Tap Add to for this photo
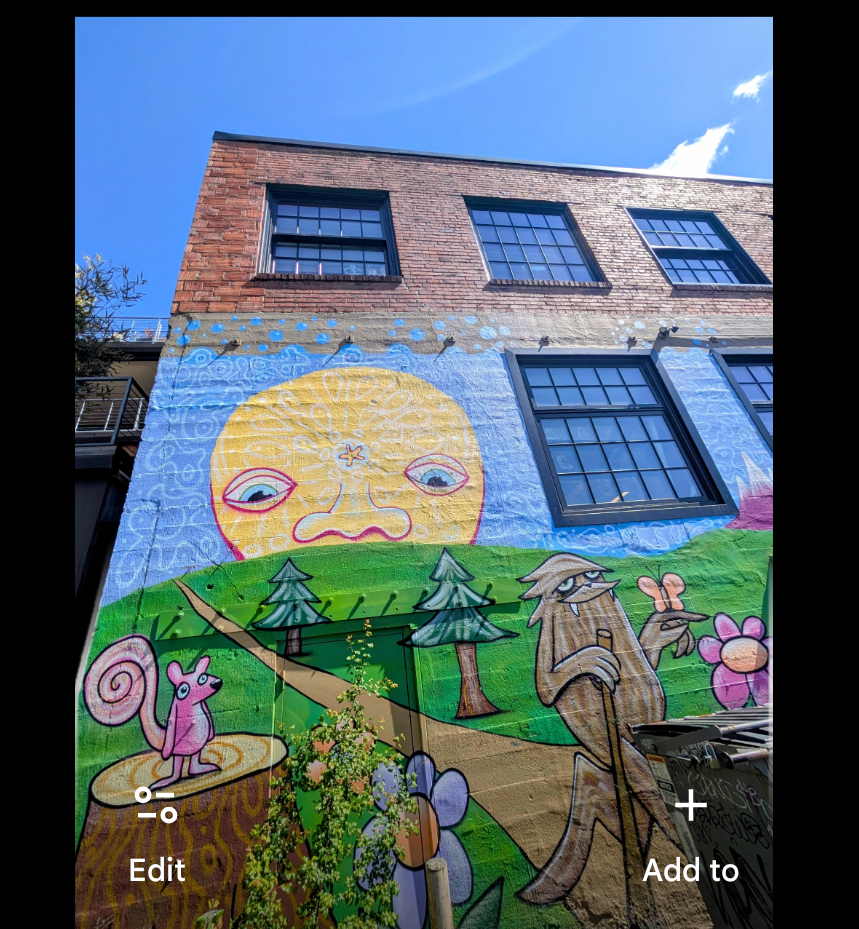The height and width of the screenshot is (929, 859). coord(690,834)
